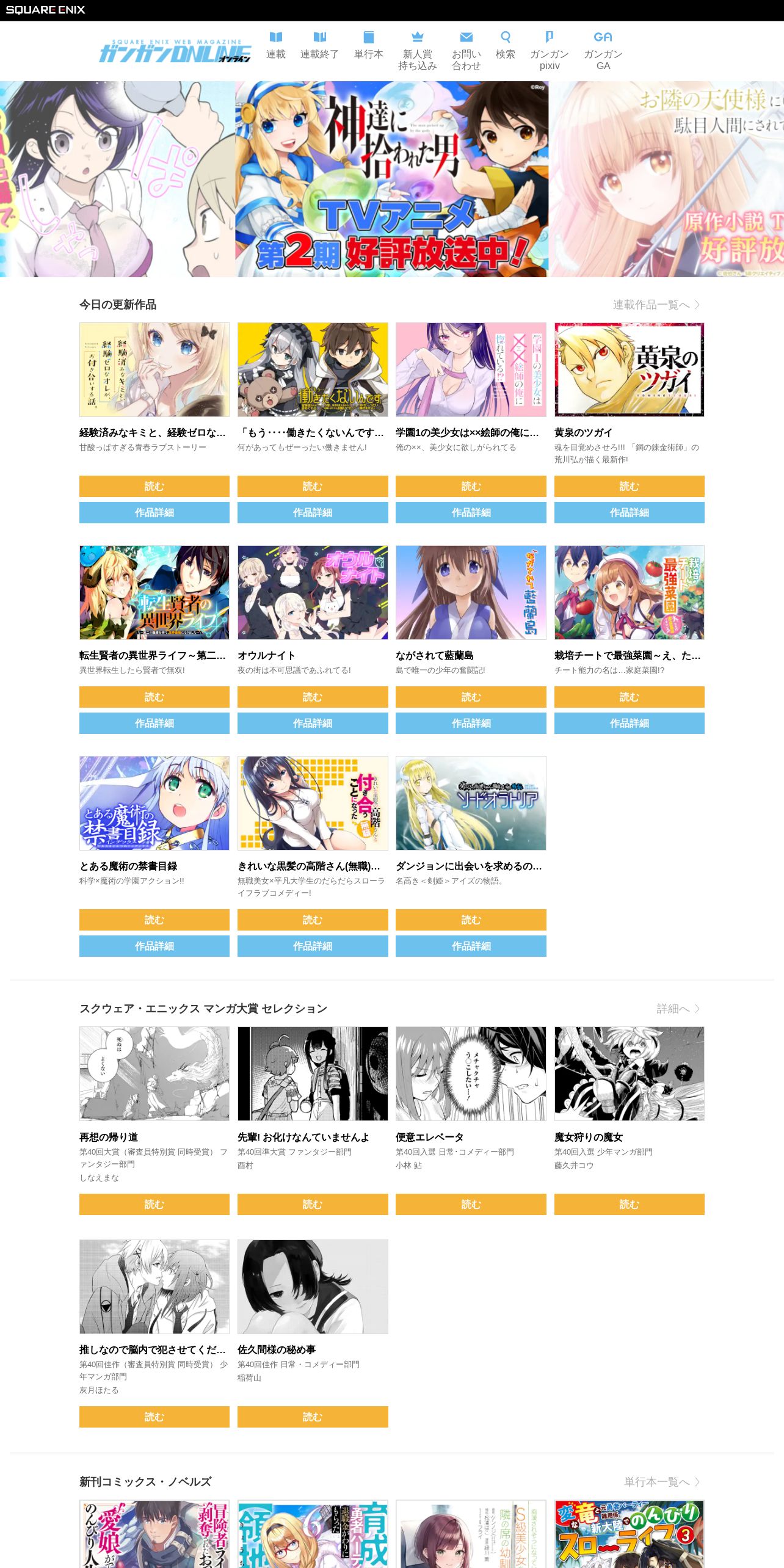
Task: Tap 読む under 黄泉のツガイ
Action: click(629, 486)
